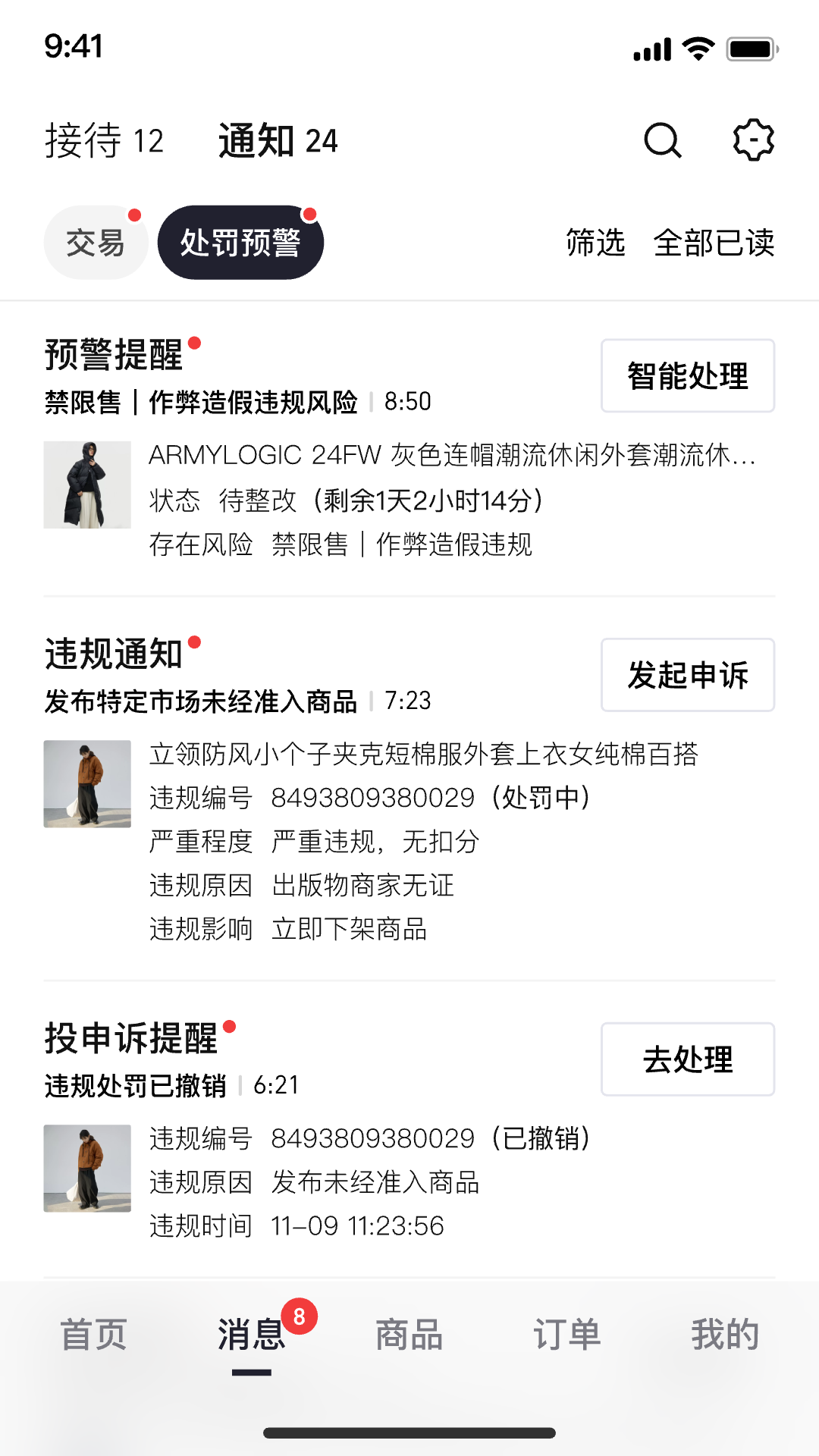Click the 去处理 button
This screenshot has width=819, height=1456.
(687, 1060)
